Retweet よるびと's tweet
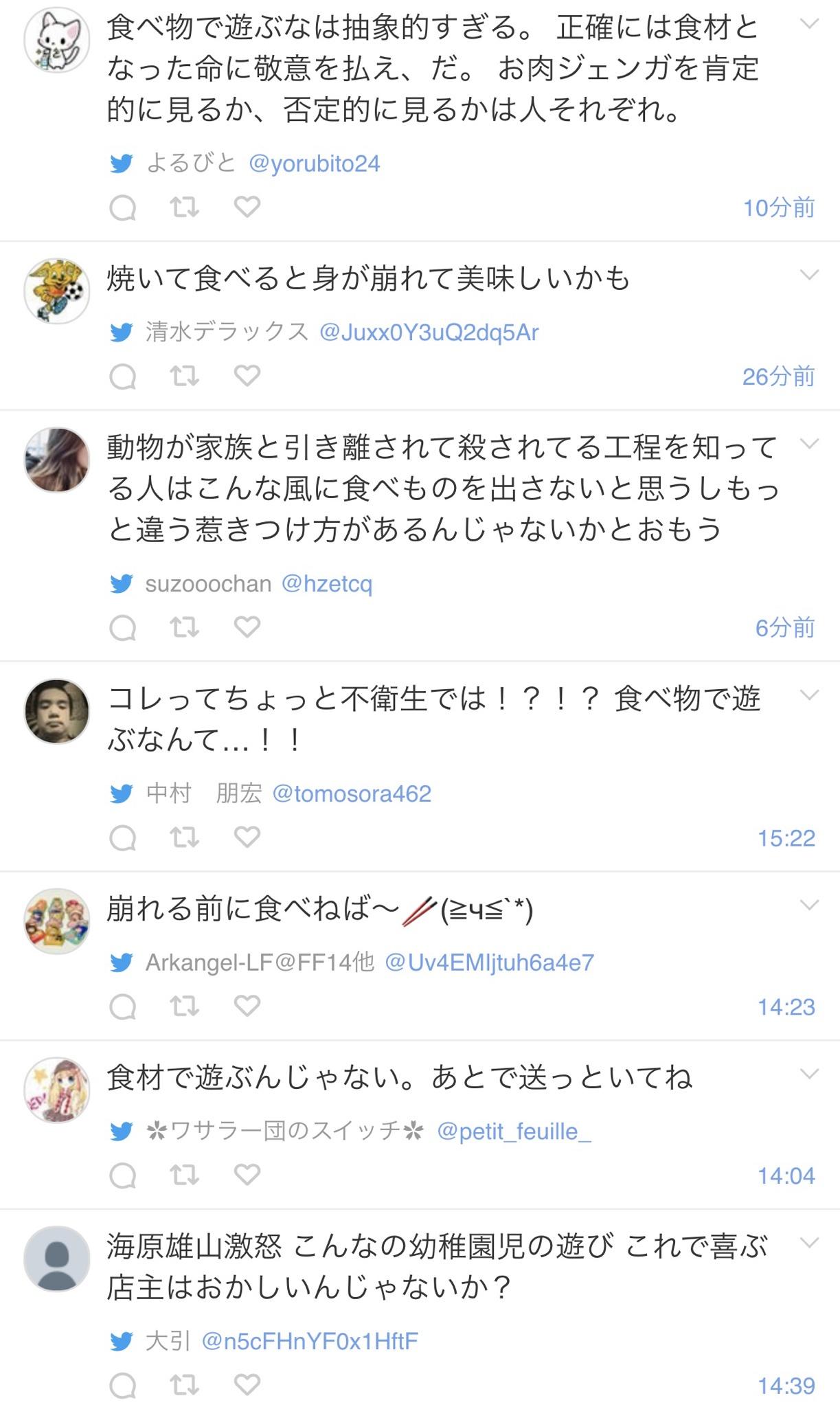This screenshot has height=1407, width=840. pos(185,207)
